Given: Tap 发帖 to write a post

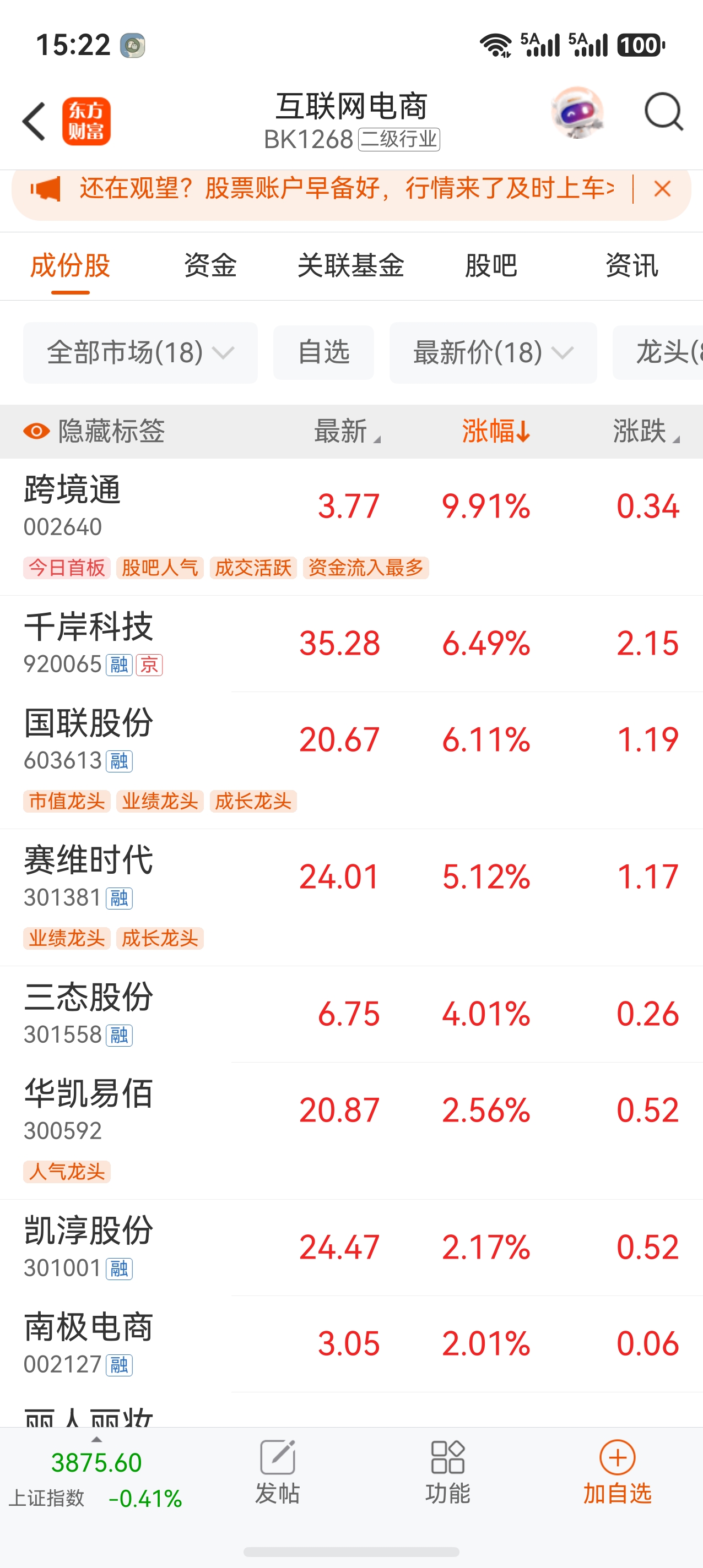Looking at the screenshot, I should tap(277, 1472).
